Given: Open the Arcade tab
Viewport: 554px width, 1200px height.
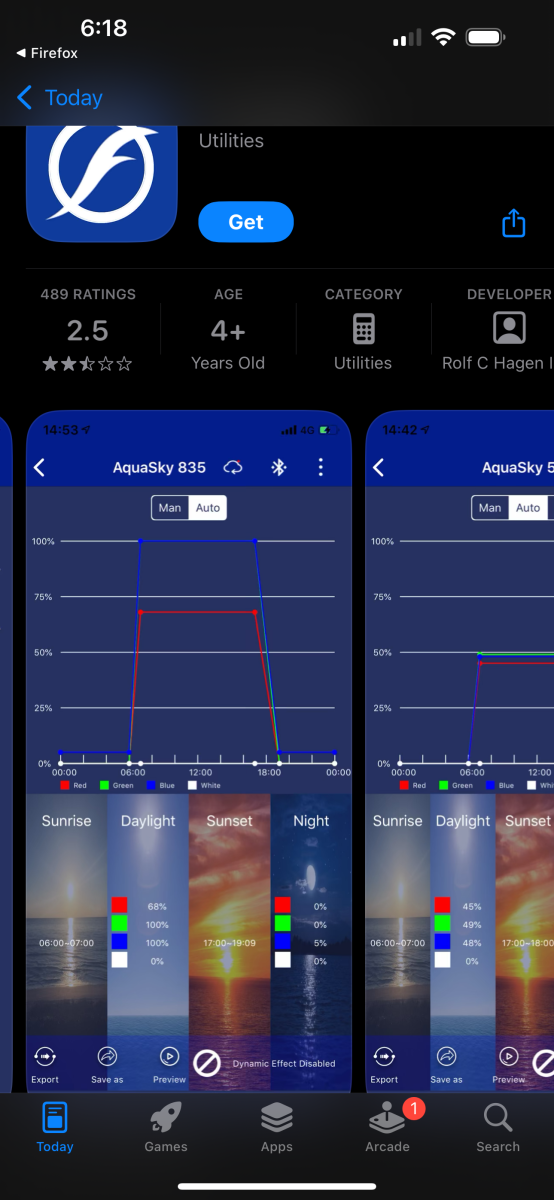Looking at the screenshot, I should 388,1128.
